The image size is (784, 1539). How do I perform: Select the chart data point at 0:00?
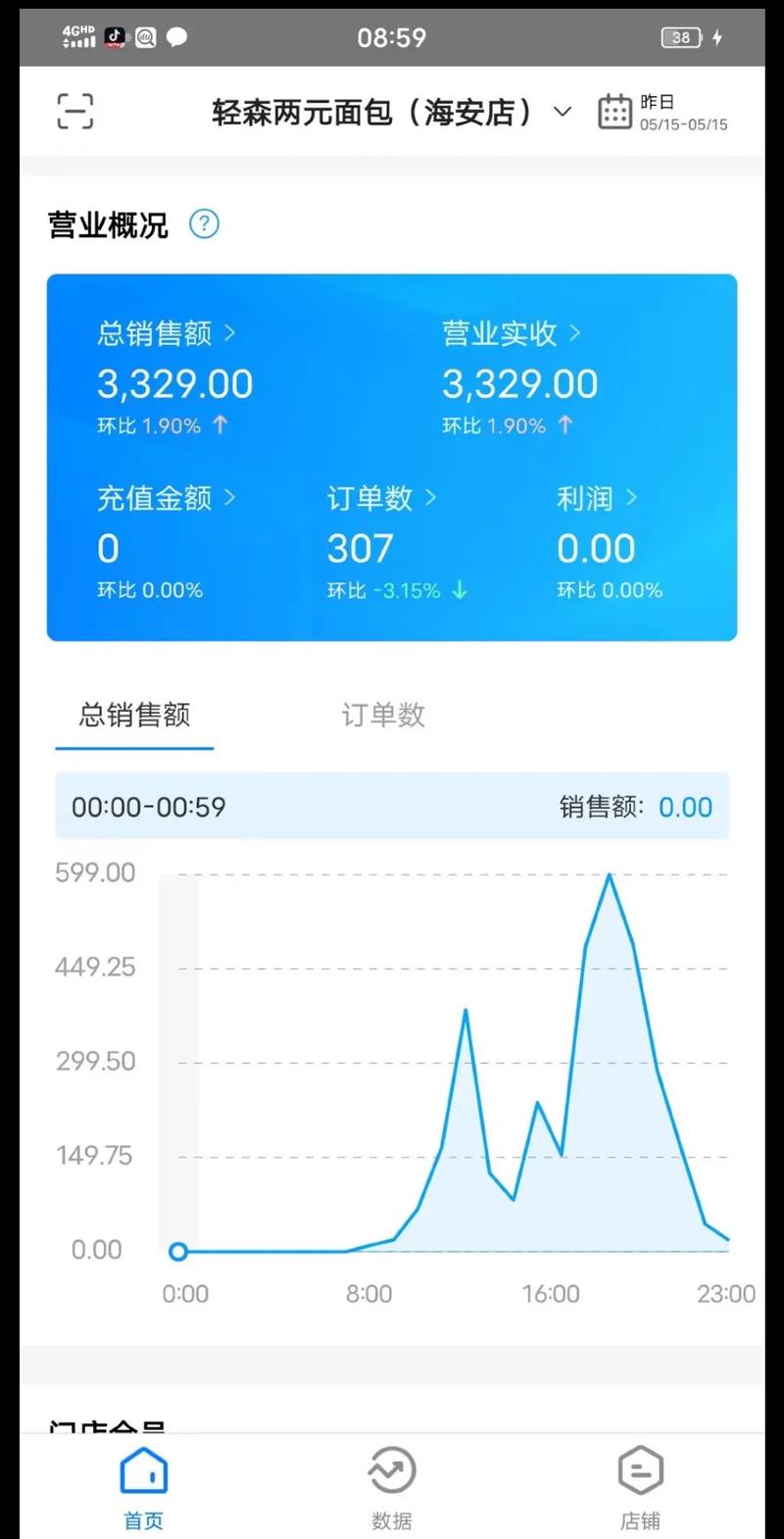178,1252
